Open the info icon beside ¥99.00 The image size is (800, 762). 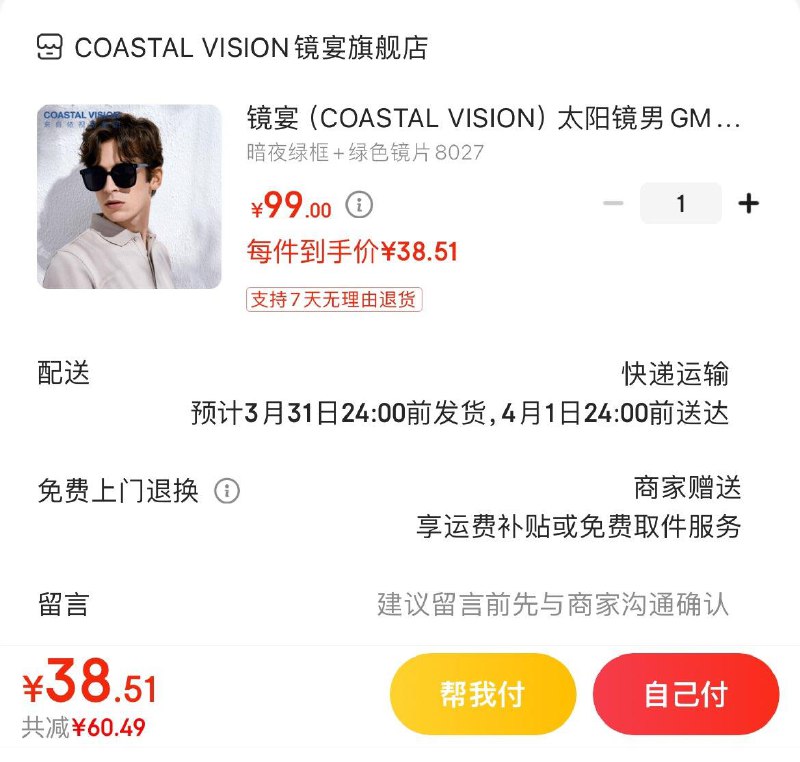[x=359, y=205]
